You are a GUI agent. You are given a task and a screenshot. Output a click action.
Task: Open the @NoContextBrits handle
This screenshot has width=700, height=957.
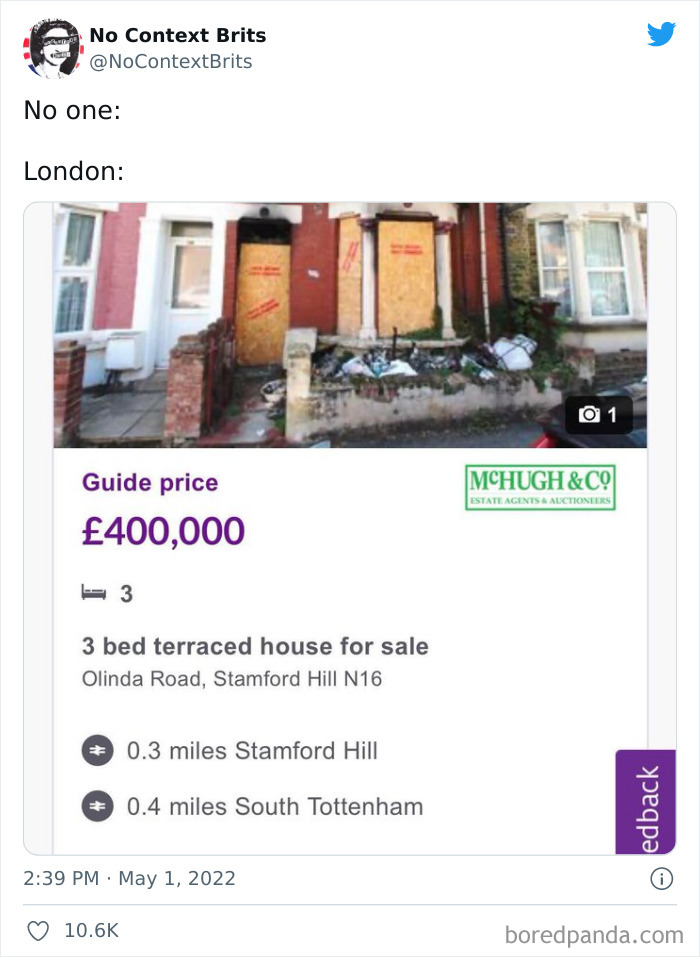[x=170, y=62]
